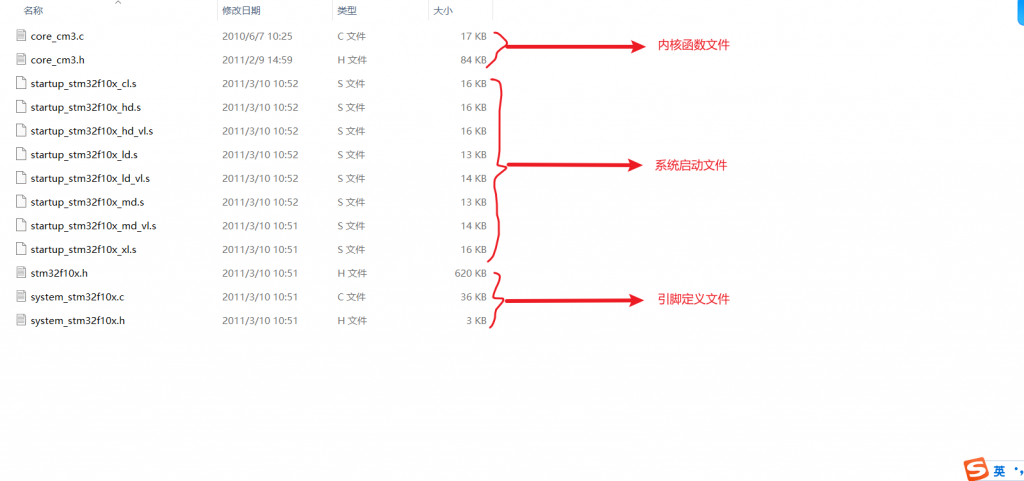
Task: Open the core_cm3.h header file
Action: tap(57, 60)
